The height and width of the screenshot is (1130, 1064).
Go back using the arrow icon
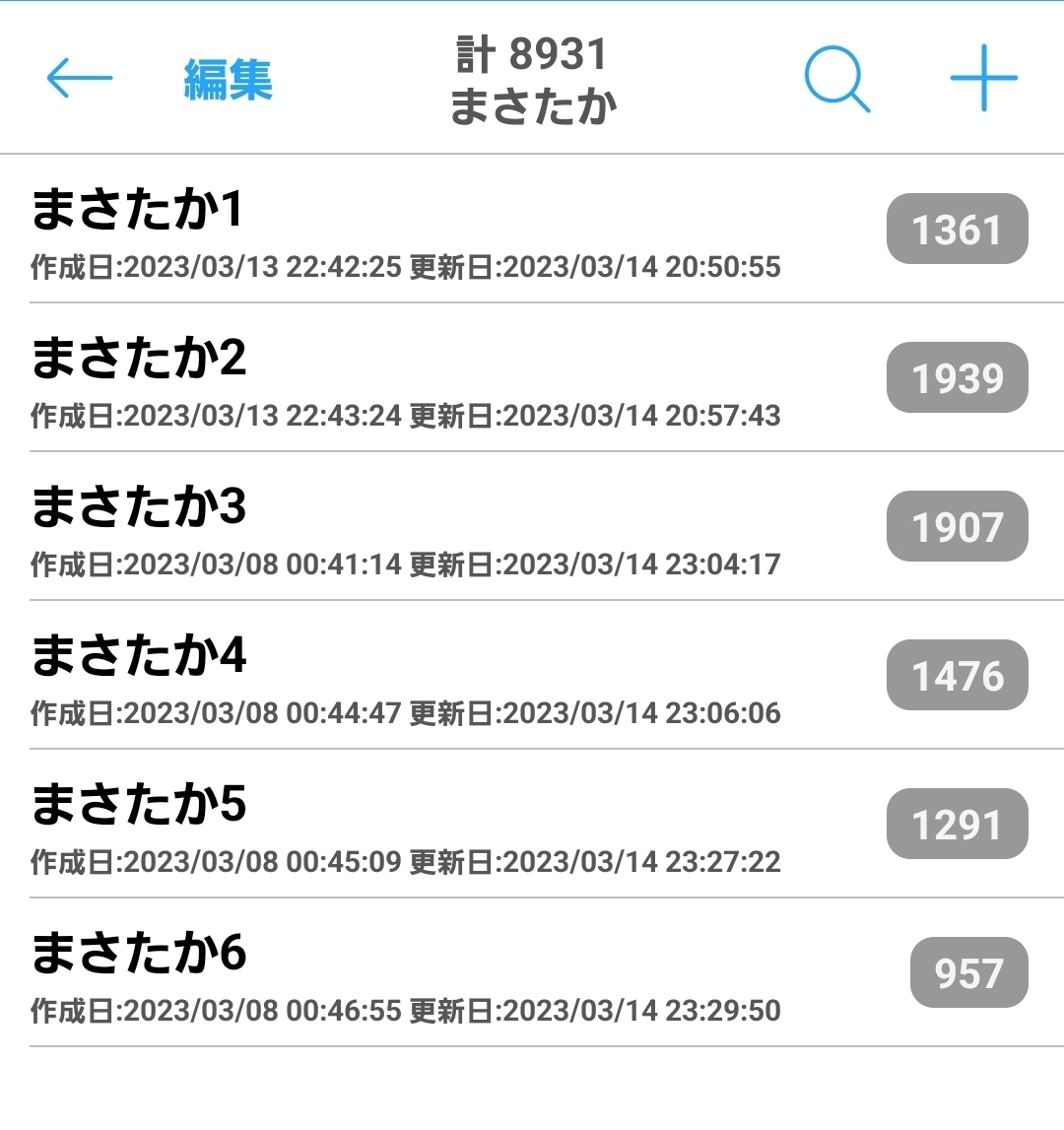[x=80, y=79]
